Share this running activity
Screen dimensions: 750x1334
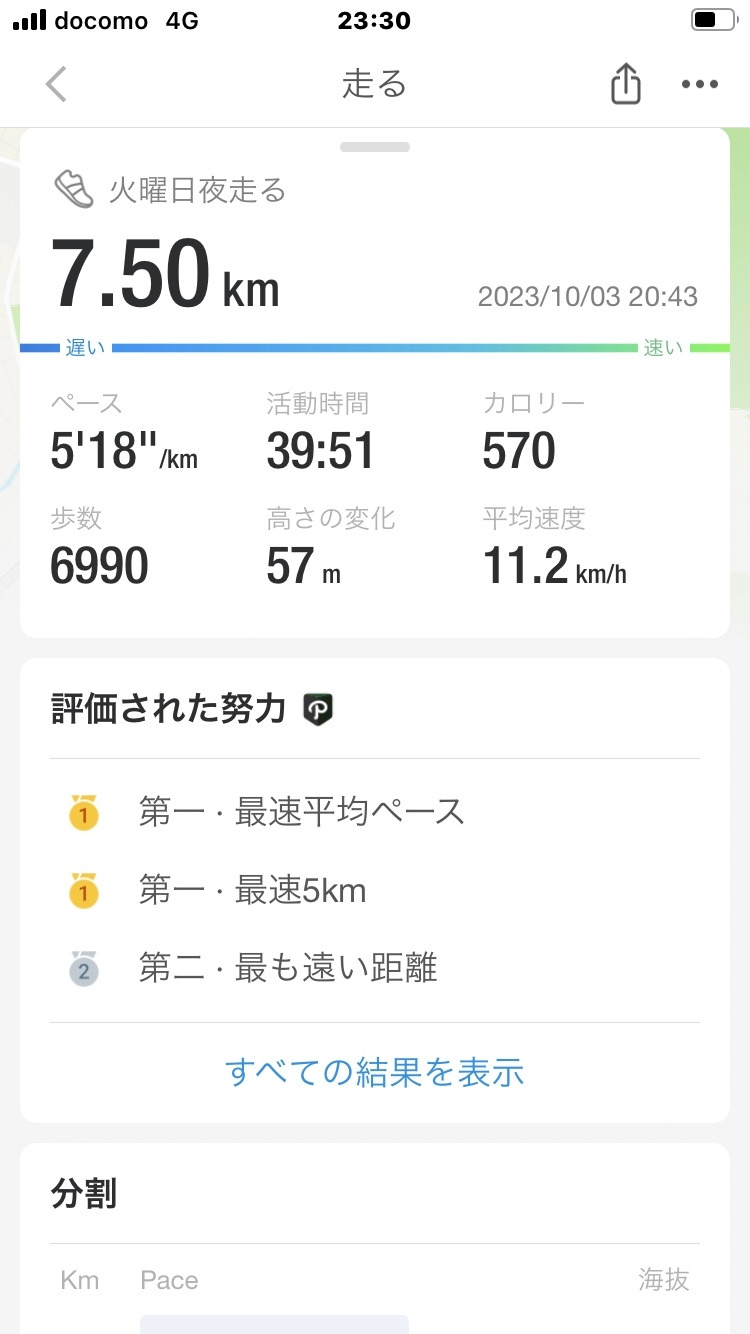click(625, 85)
